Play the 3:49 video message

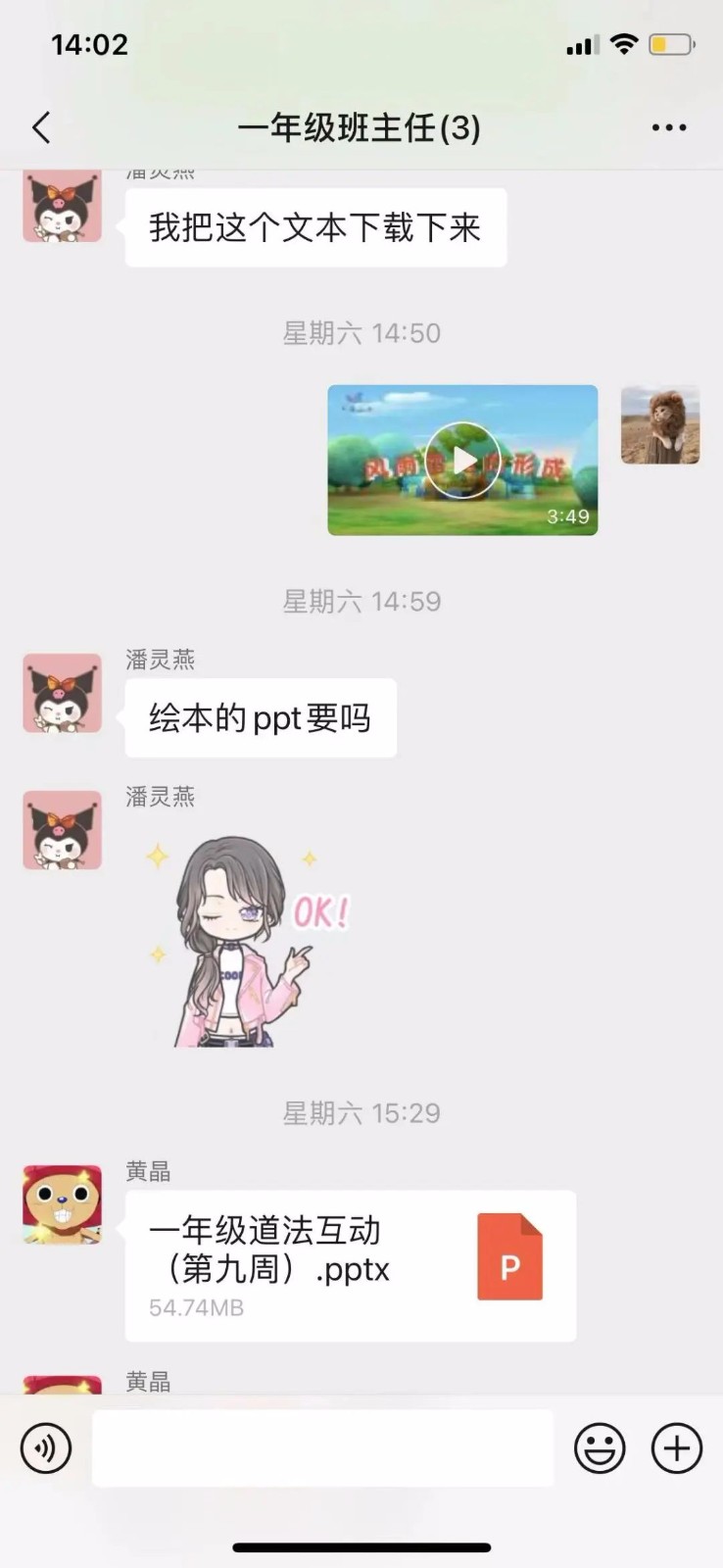(x=462, y=460)
